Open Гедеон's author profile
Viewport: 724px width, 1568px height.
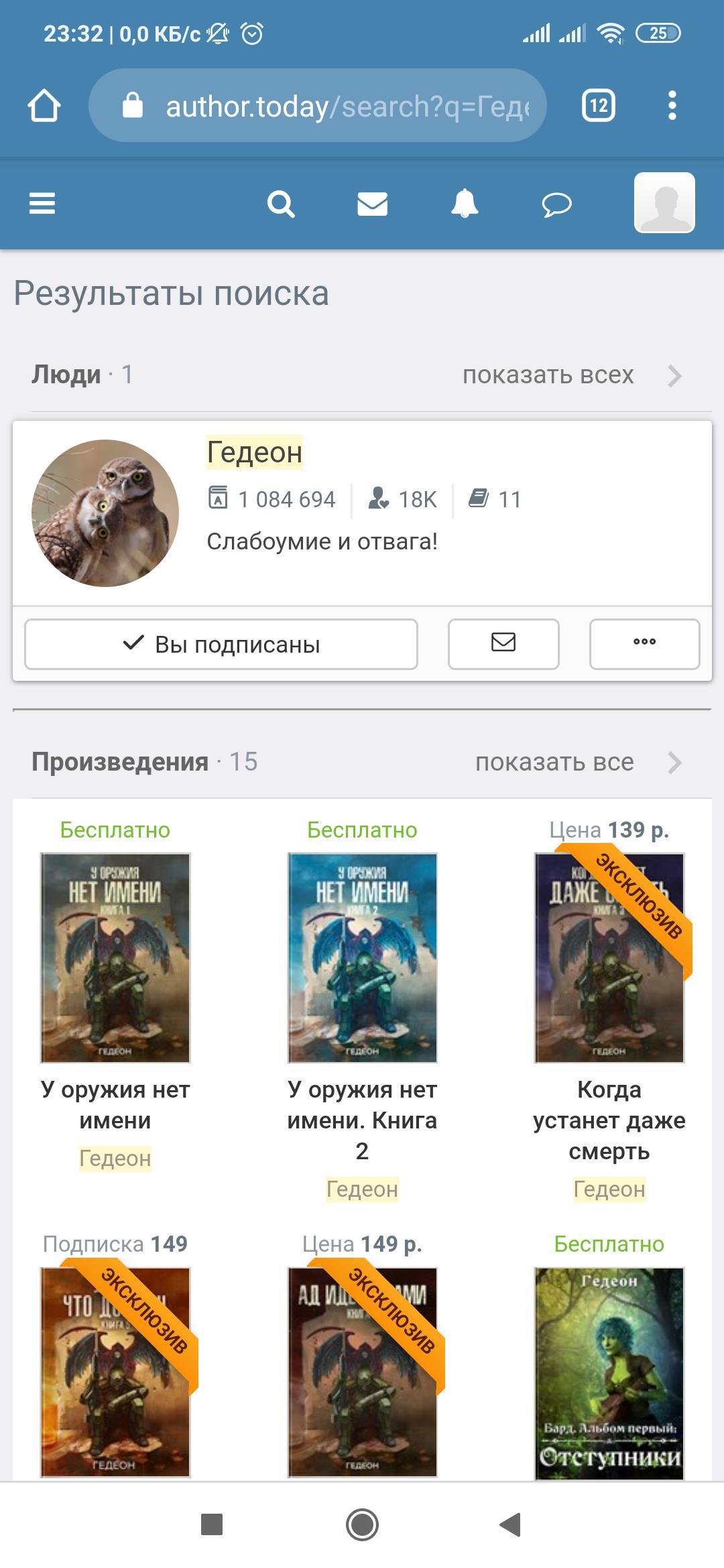254,452
